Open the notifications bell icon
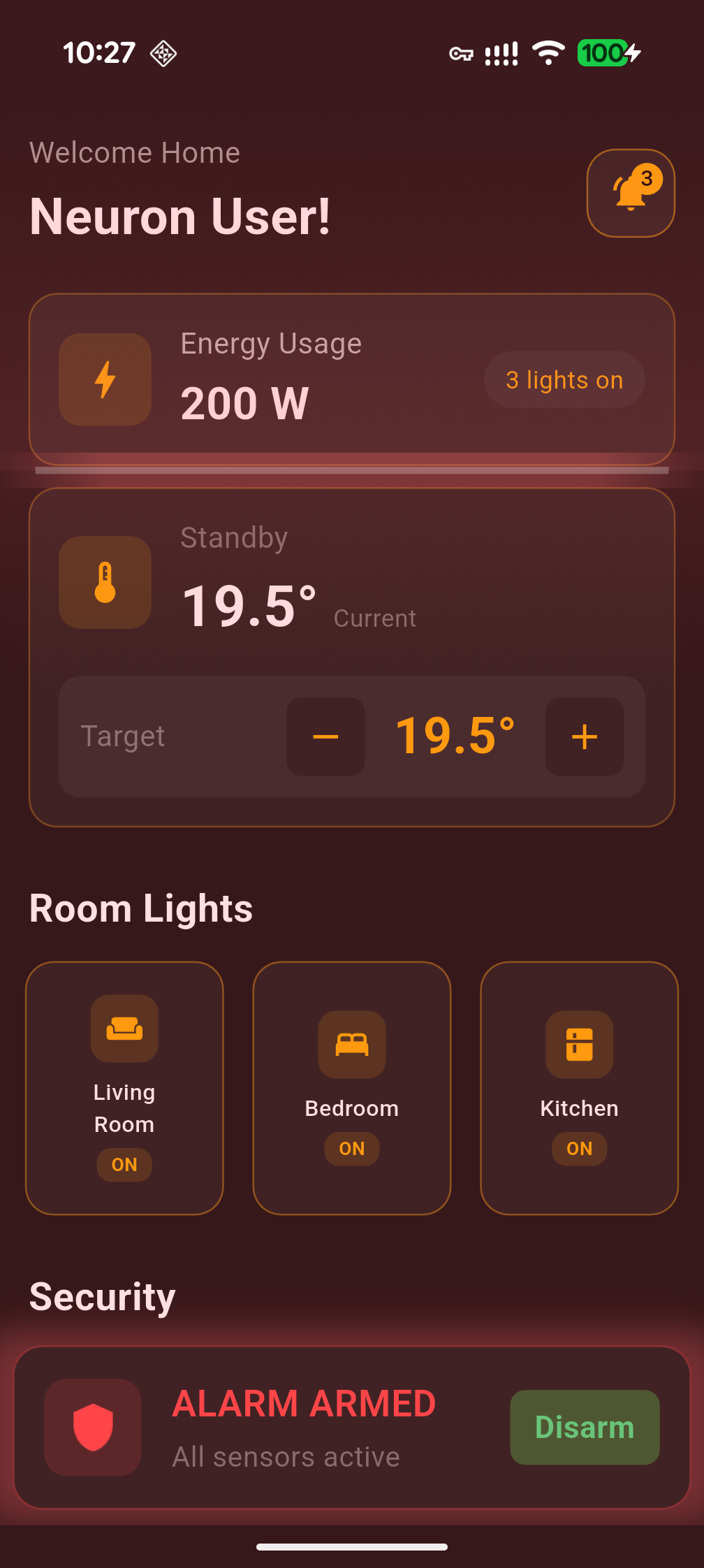The width and height of the screenshot is (704, 1568). (629, 192)
